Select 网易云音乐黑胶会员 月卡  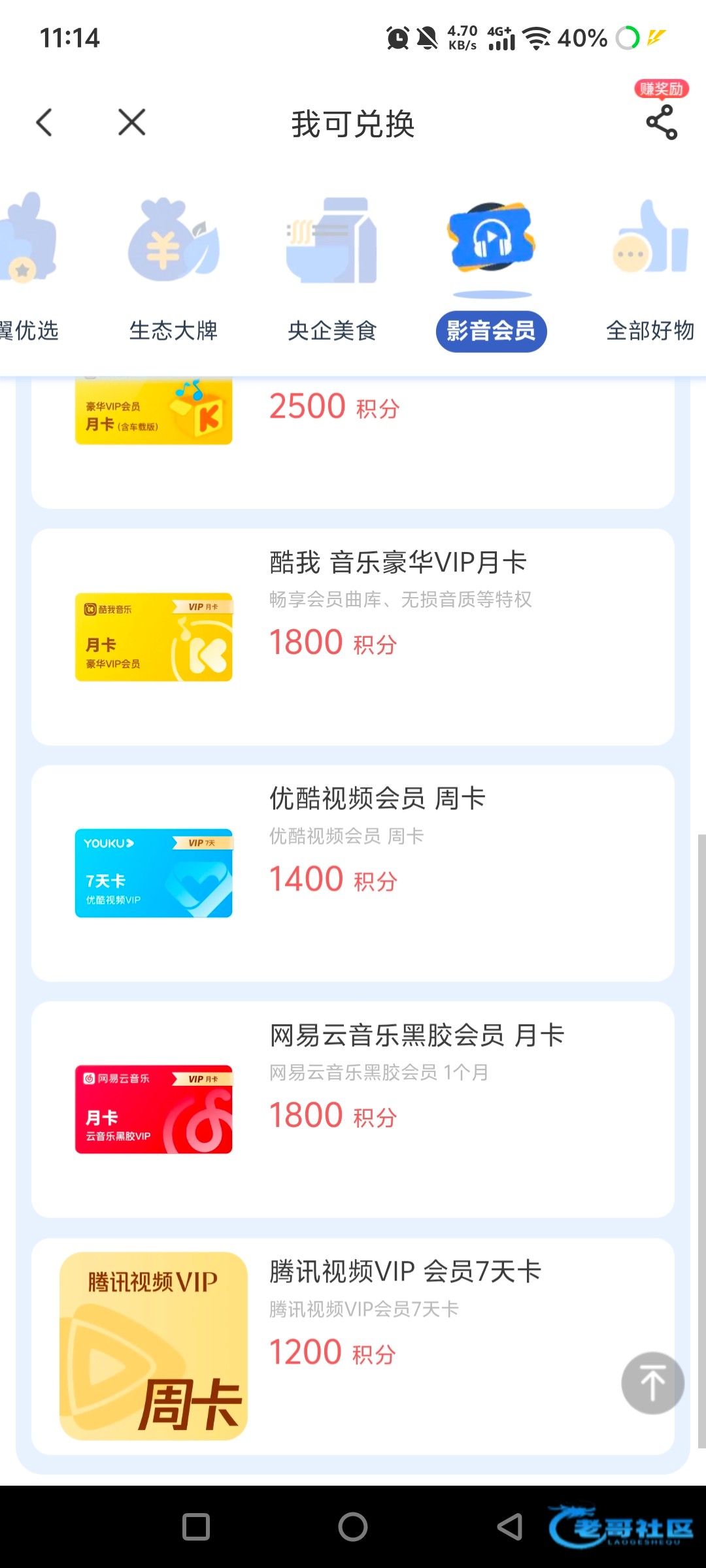point(353,1109)
